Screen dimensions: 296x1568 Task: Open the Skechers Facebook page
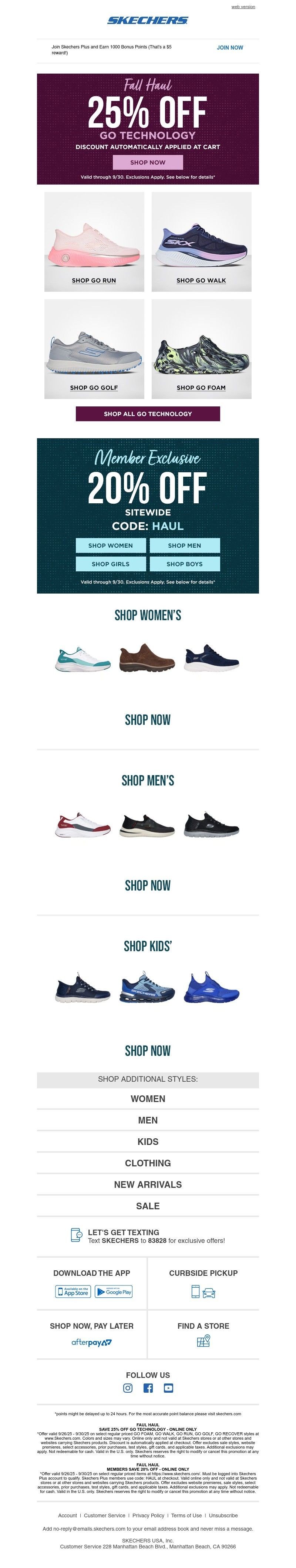coord(148,1388)
